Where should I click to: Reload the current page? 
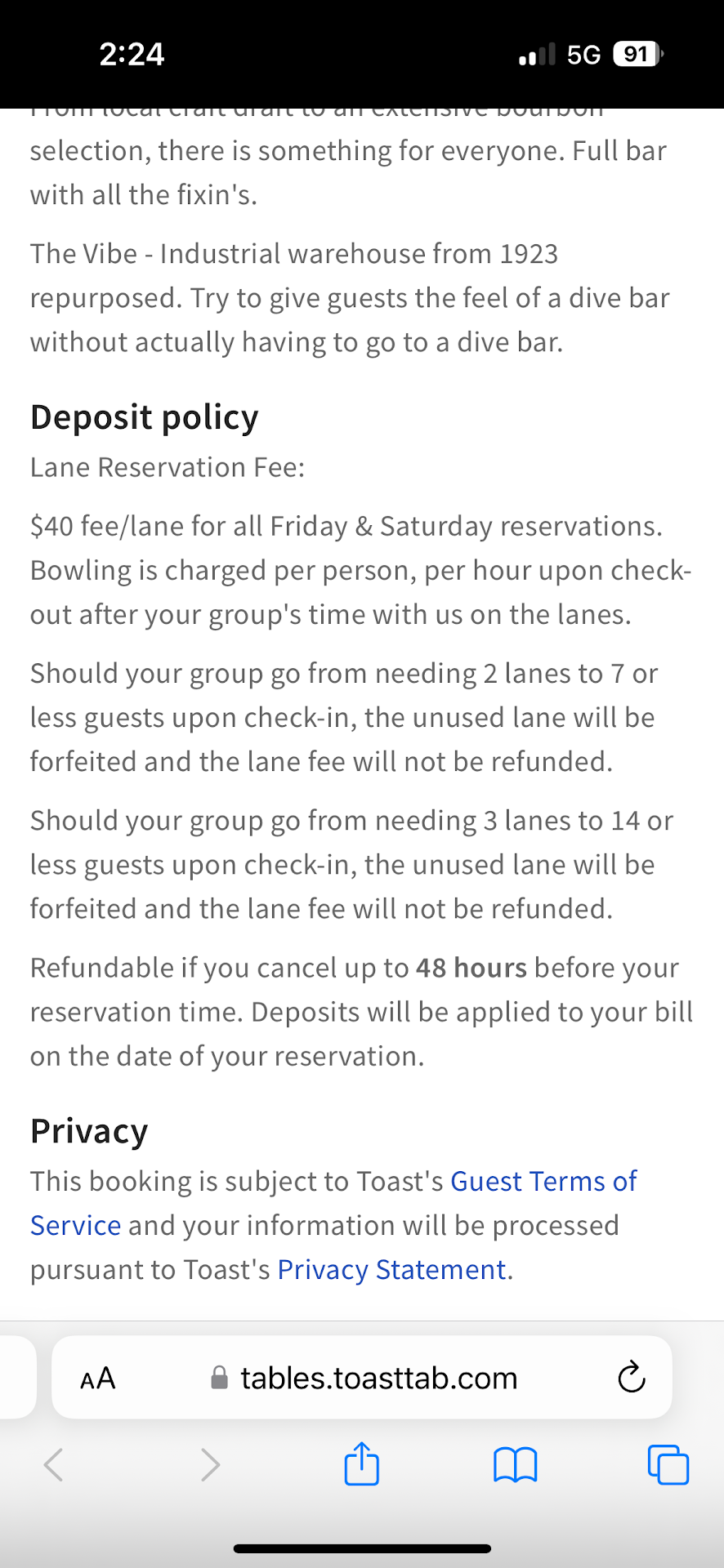[631, 1379]
